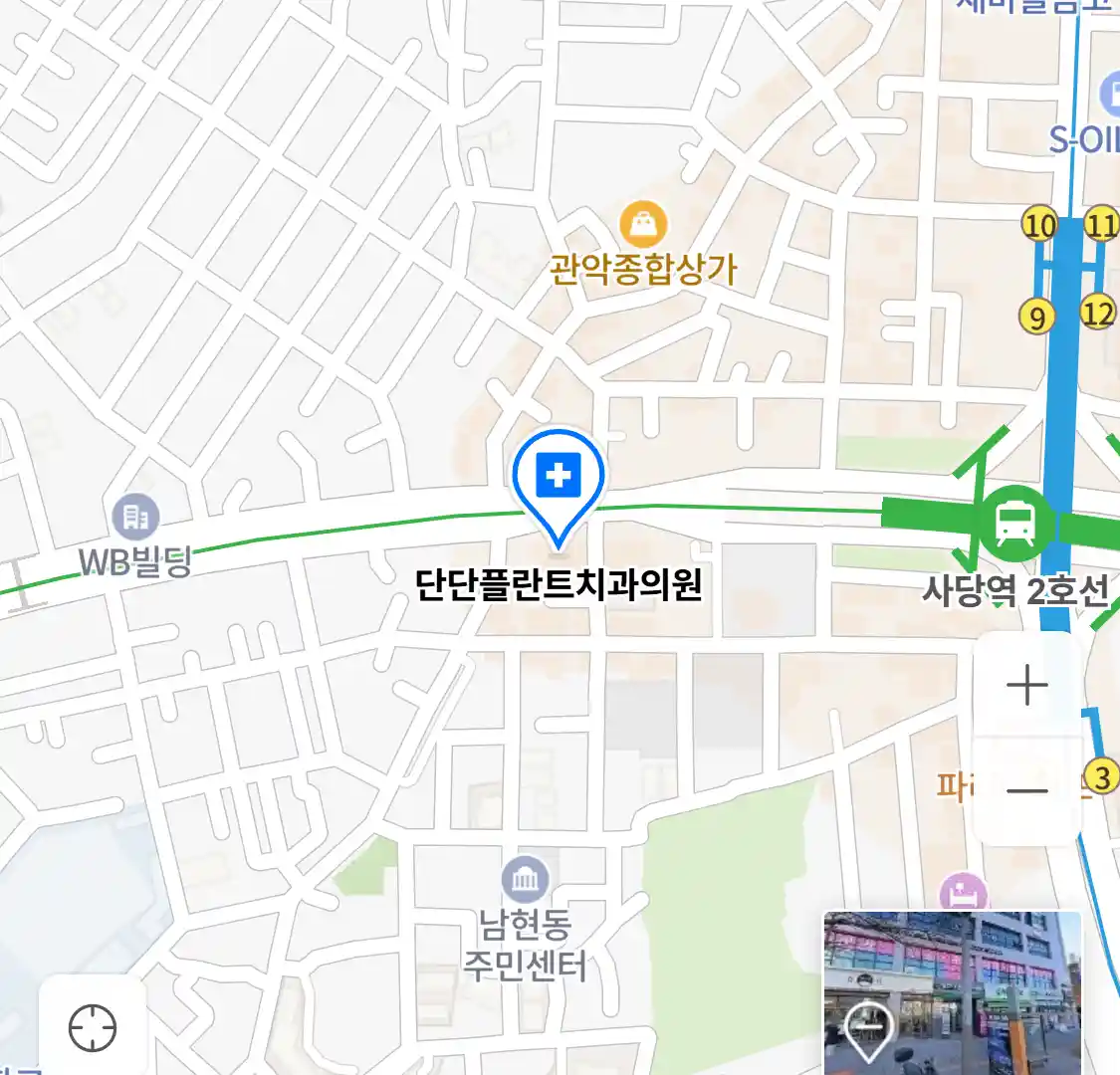Image resolution: width=1120 pixels, height=1075 pixels.
Task: Tap the 사당역 2호선 subway station icon
Action: pos(1014,522)
